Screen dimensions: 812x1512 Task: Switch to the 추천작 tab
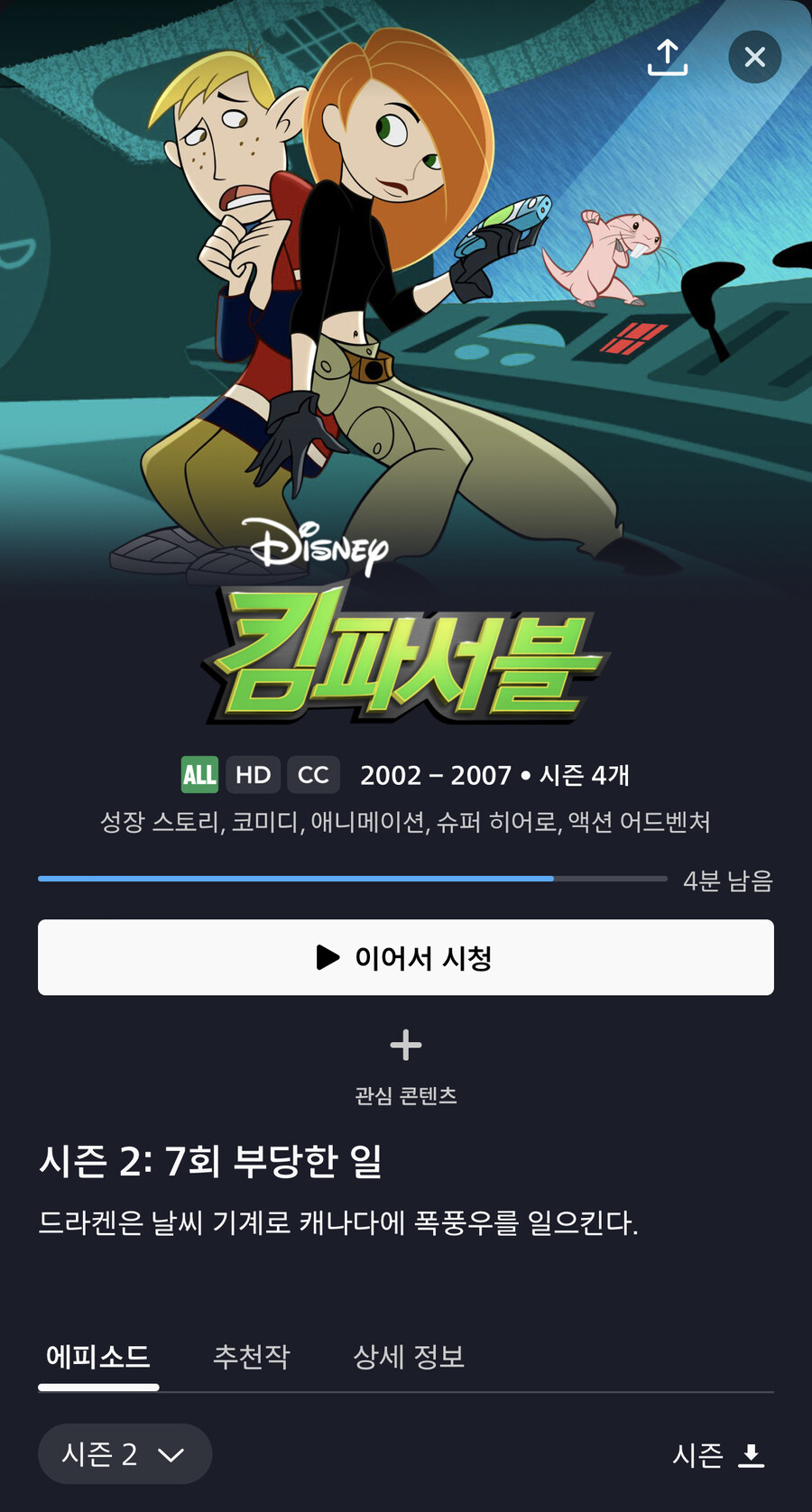(x=252, y=1356)
